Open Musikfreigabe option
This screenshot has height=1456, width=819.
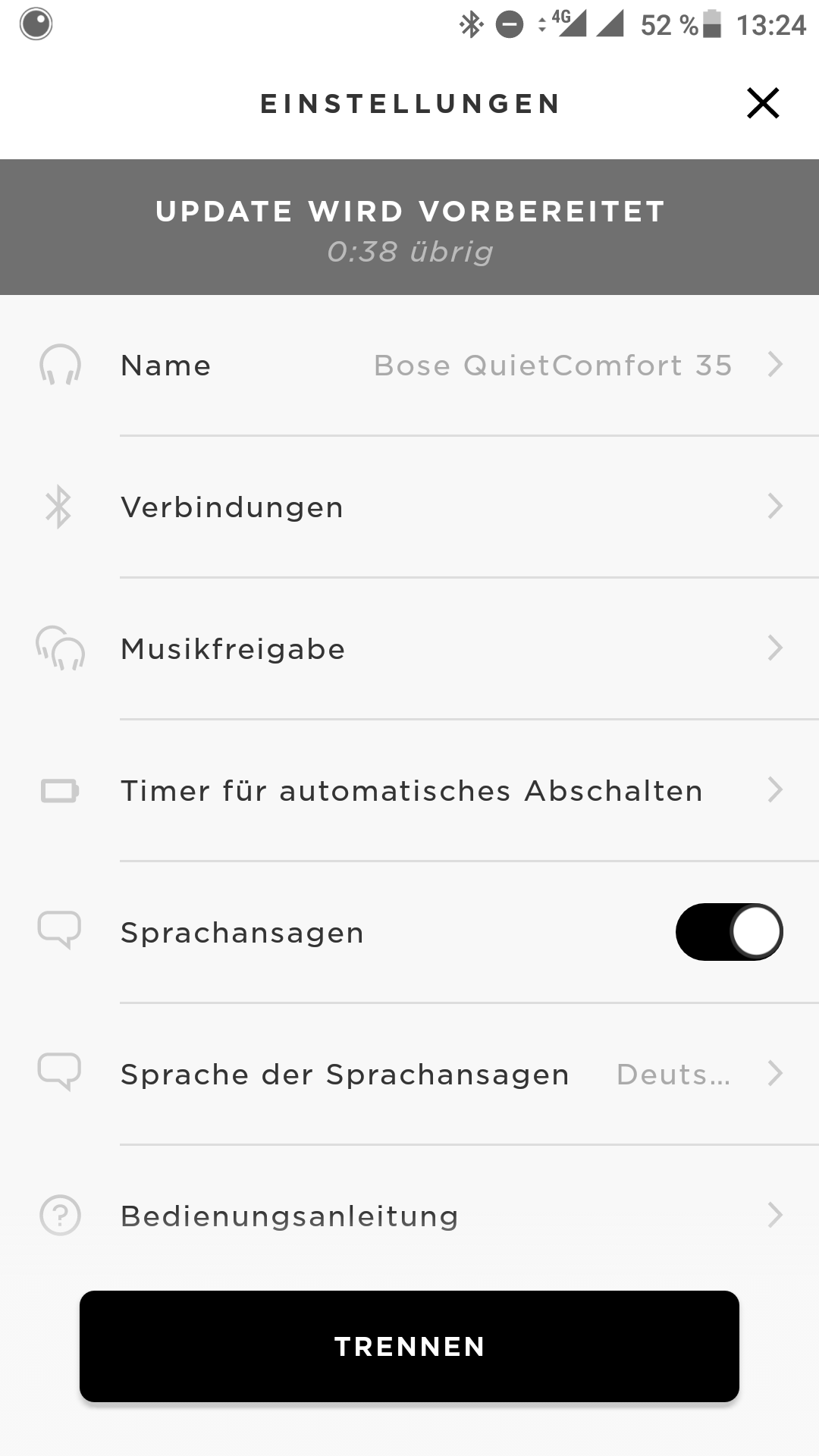coord(409,649)
